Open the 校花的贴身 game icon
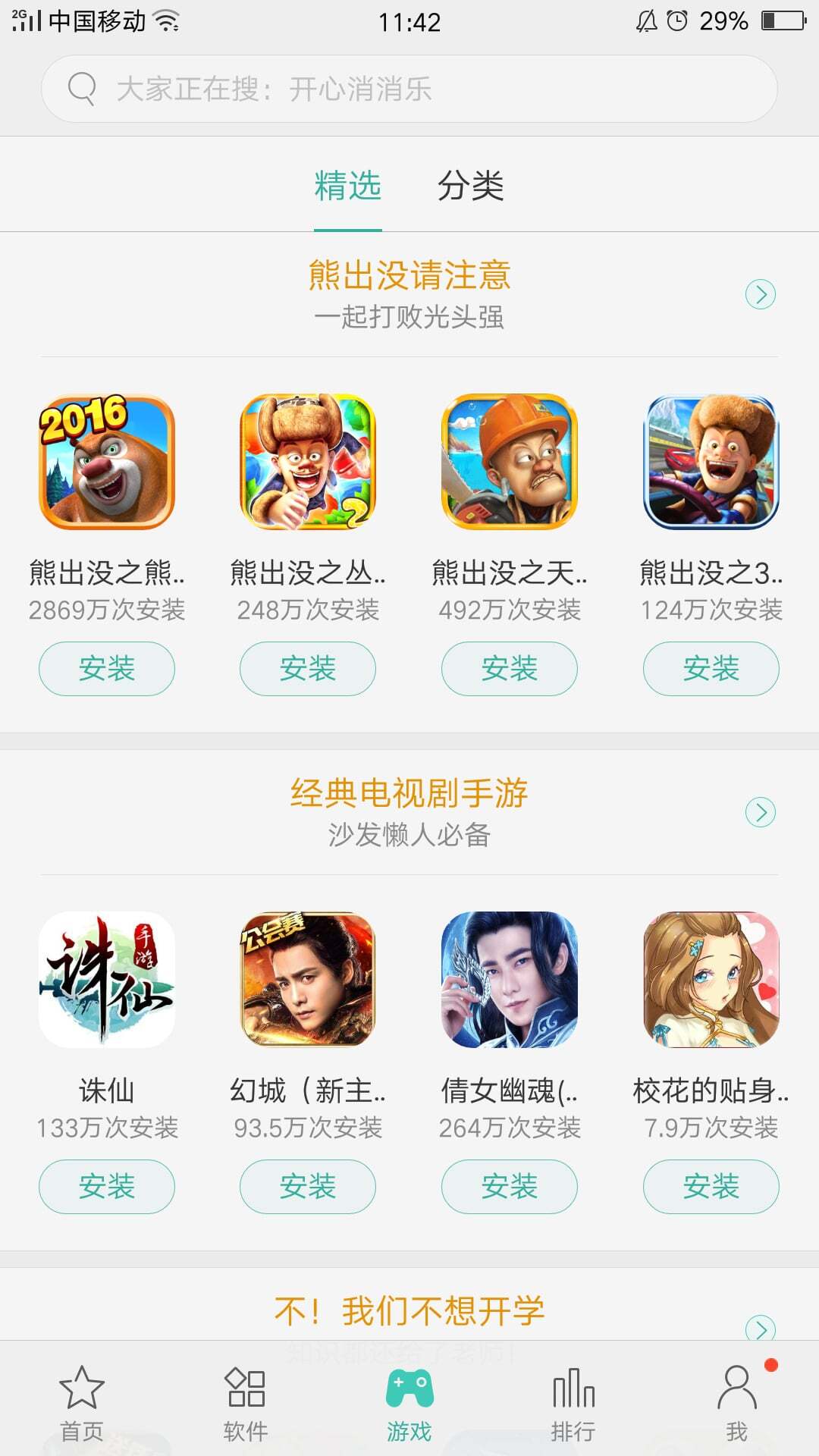Viewport: 819px width, 1456px height. (x=711, y=979)
